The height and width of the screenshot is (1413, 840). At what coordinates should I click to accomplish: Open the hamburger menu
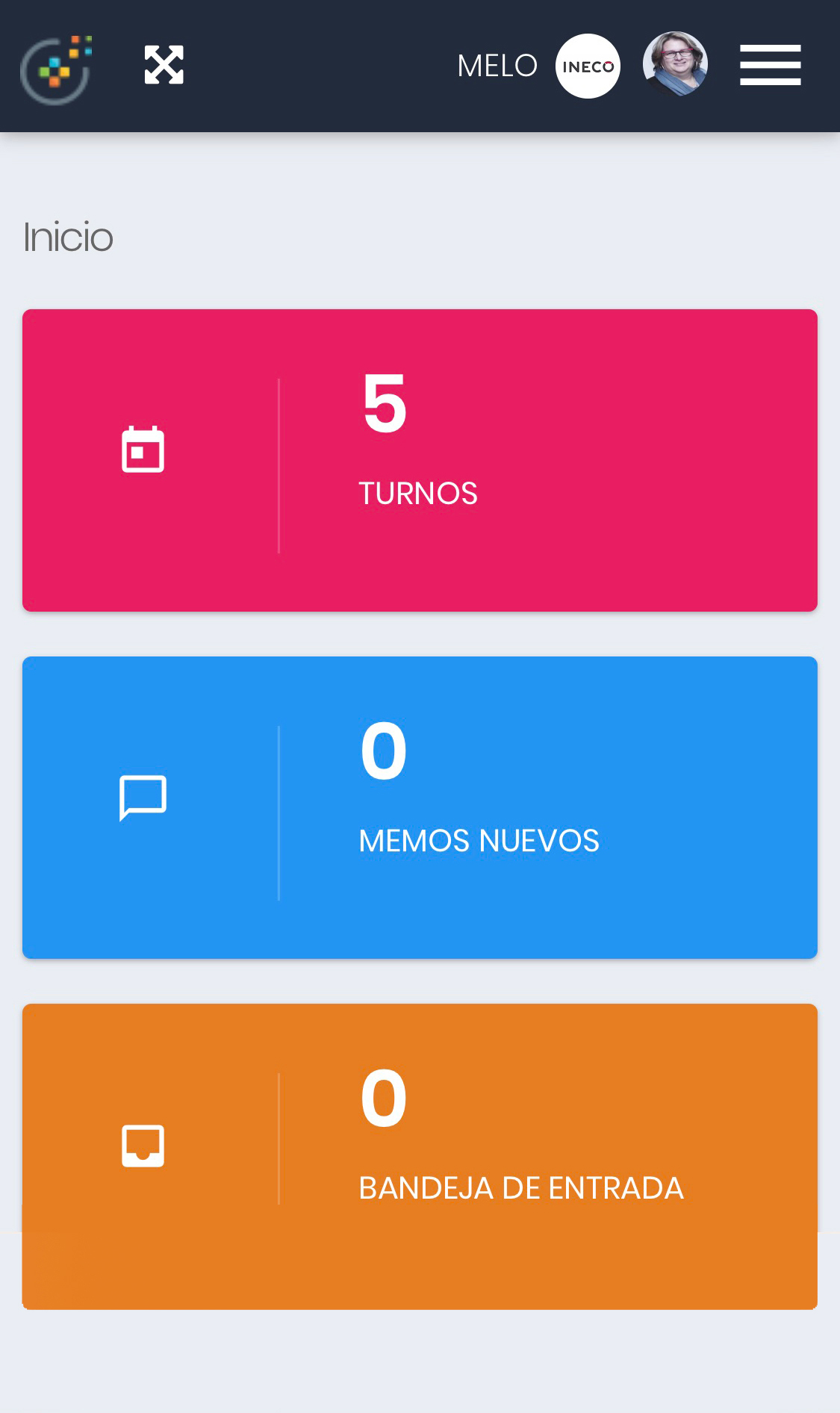coord(771,65)
